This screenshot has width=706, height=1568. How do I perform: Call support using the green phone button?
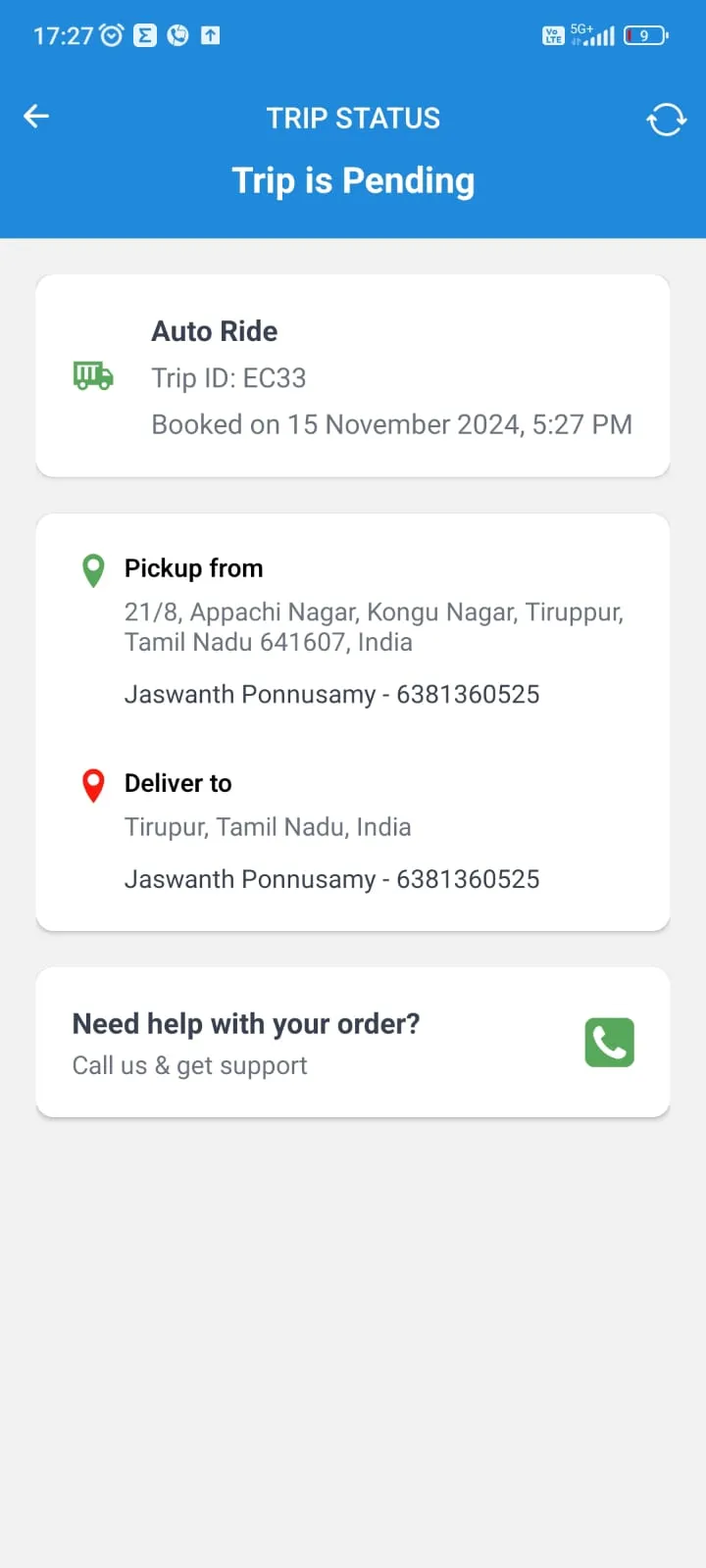(x=610, y=1043)
